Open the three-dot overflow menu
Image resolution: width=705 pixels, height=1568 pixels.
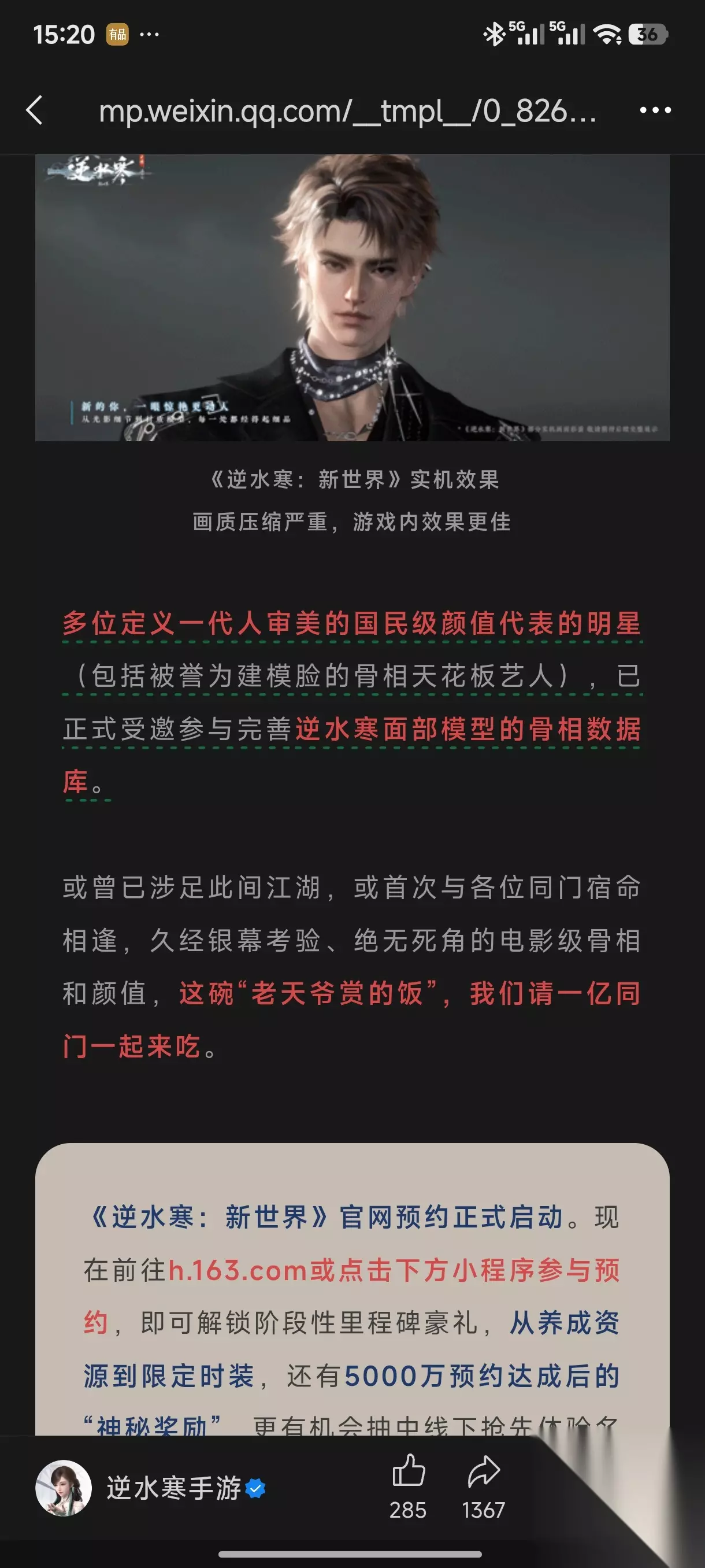(x=655, y=110)
